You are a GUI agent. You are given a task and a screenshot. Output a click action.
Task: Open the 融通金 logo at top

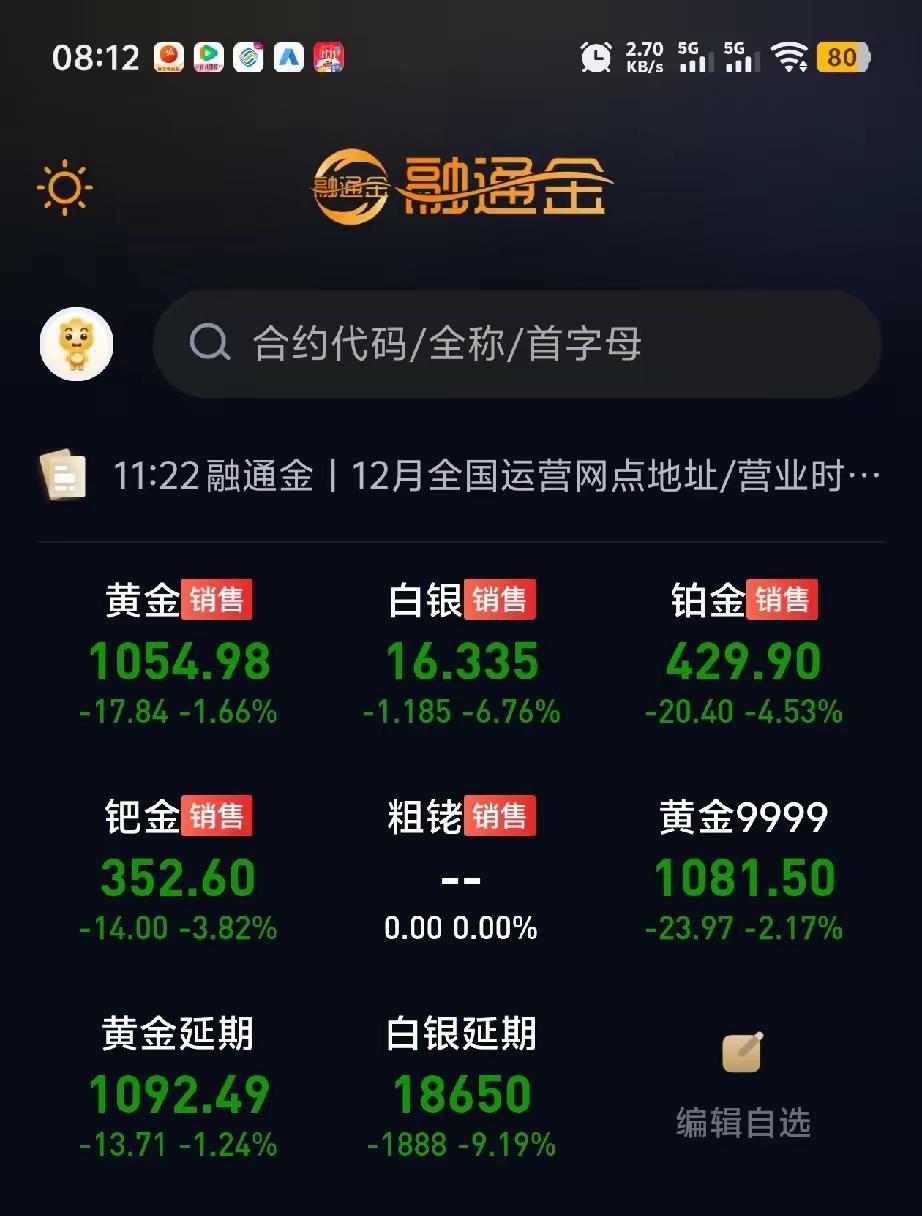point(460,187)
